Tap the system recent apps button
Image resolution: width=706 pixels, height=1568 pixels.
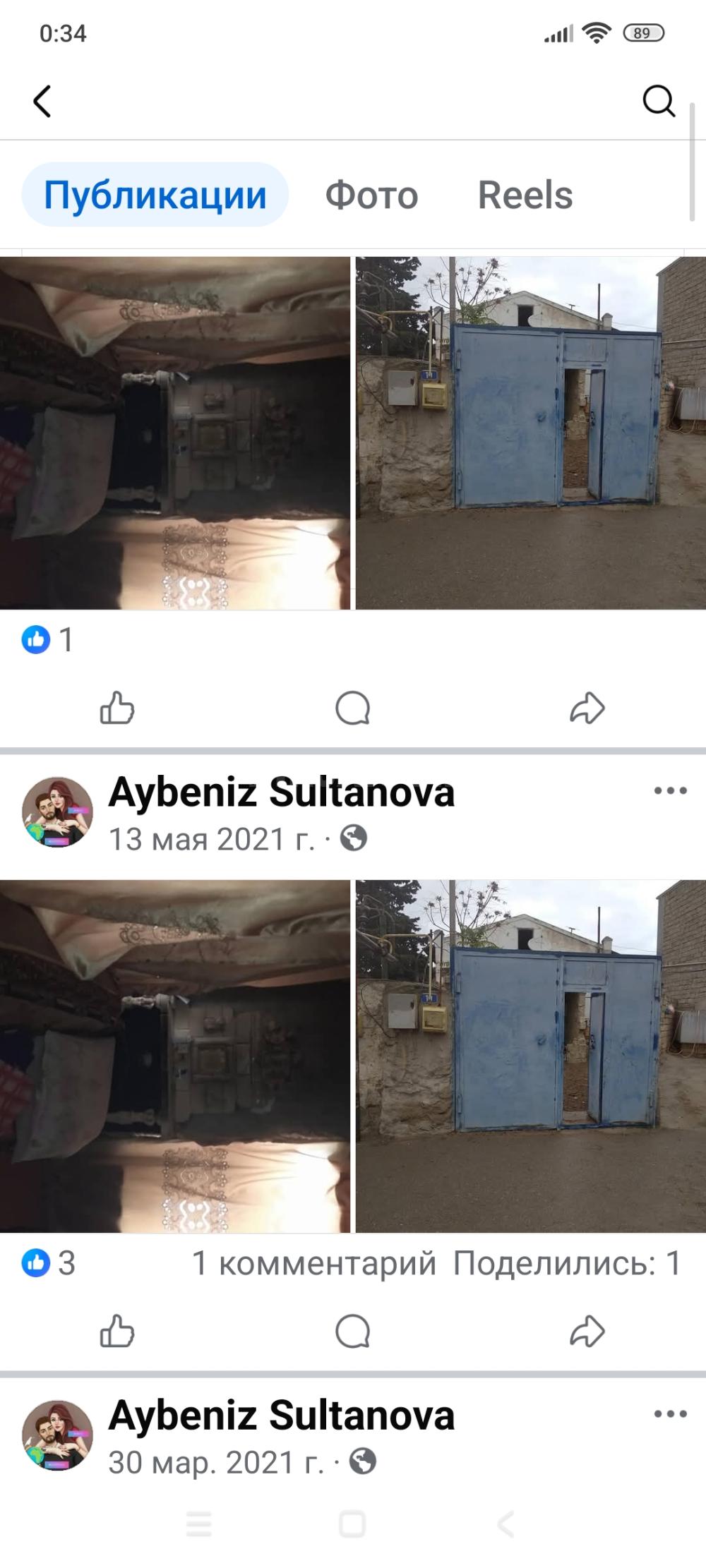pos(198,1524)
